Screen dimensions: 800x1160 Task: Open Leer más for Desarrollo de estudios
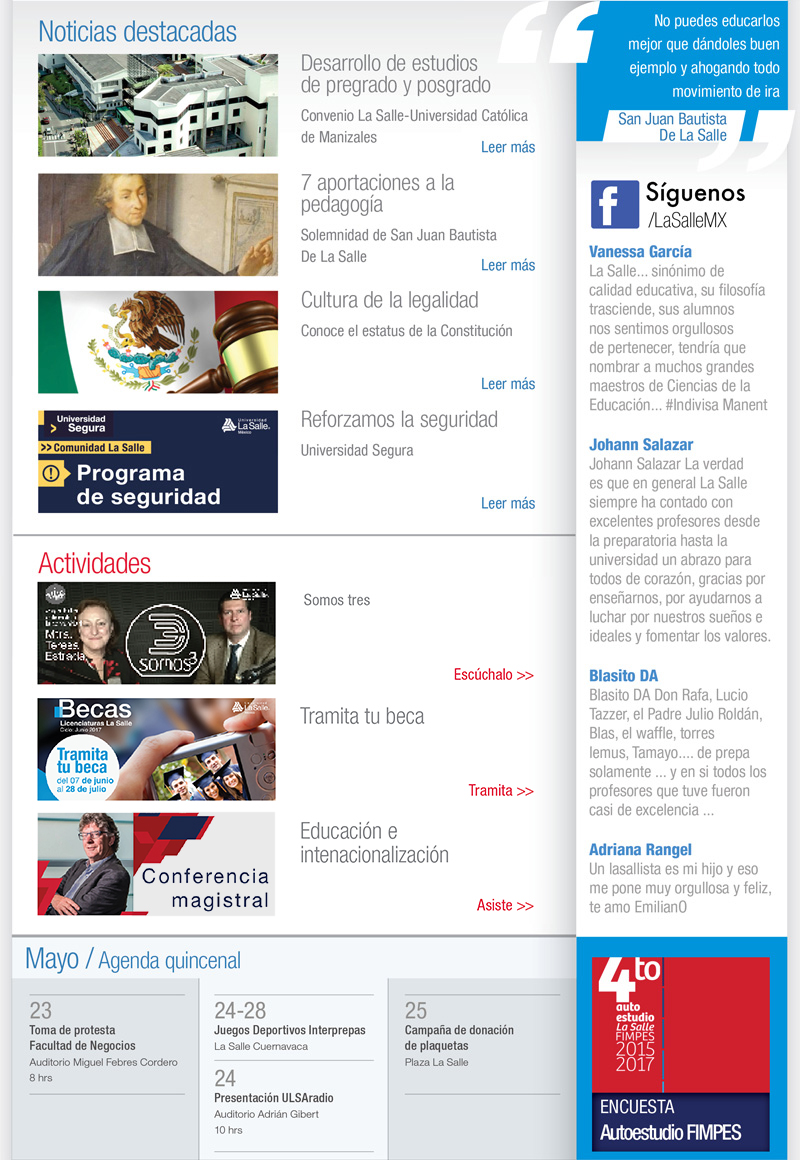[x=508, y=147]
